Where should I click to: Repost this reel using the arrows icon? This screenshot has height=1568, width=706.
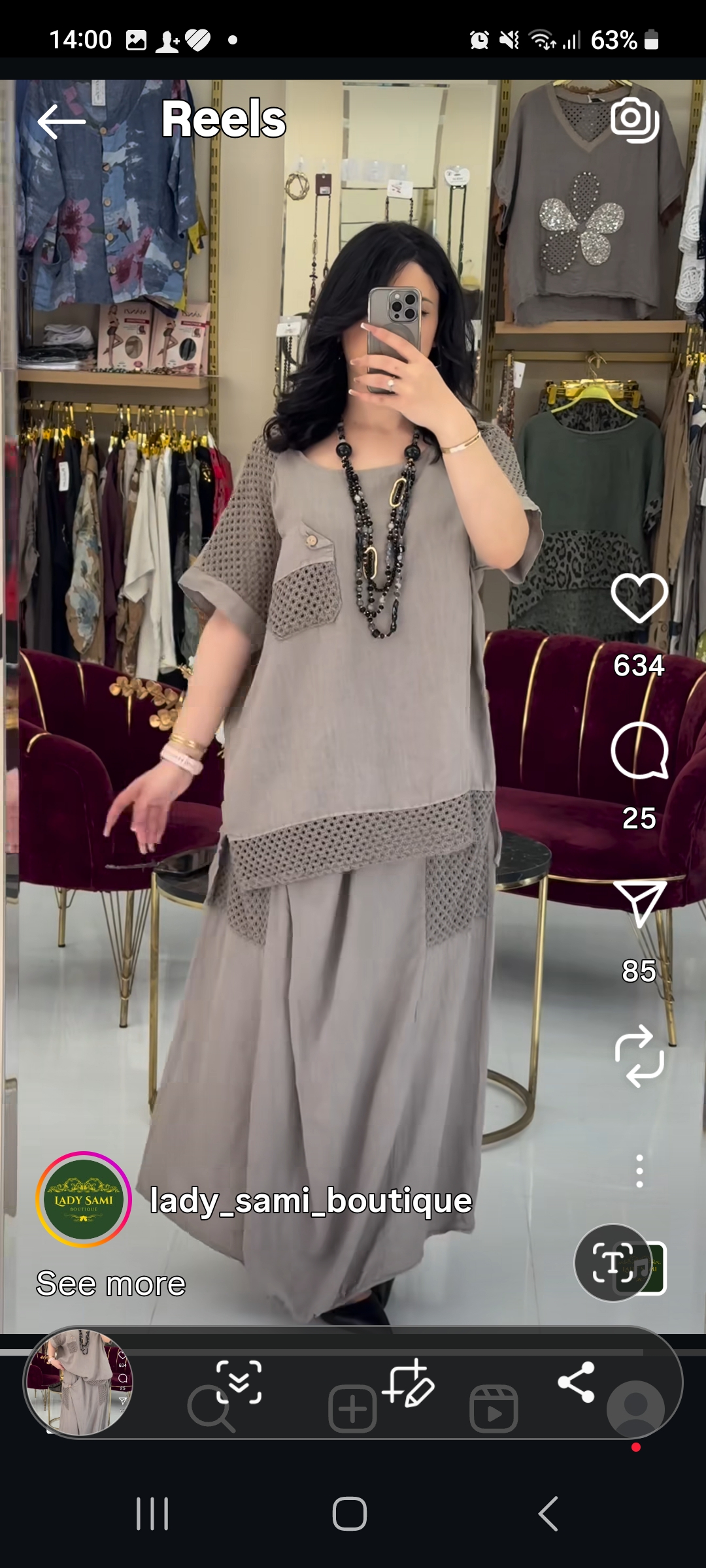coord(639,1056)
